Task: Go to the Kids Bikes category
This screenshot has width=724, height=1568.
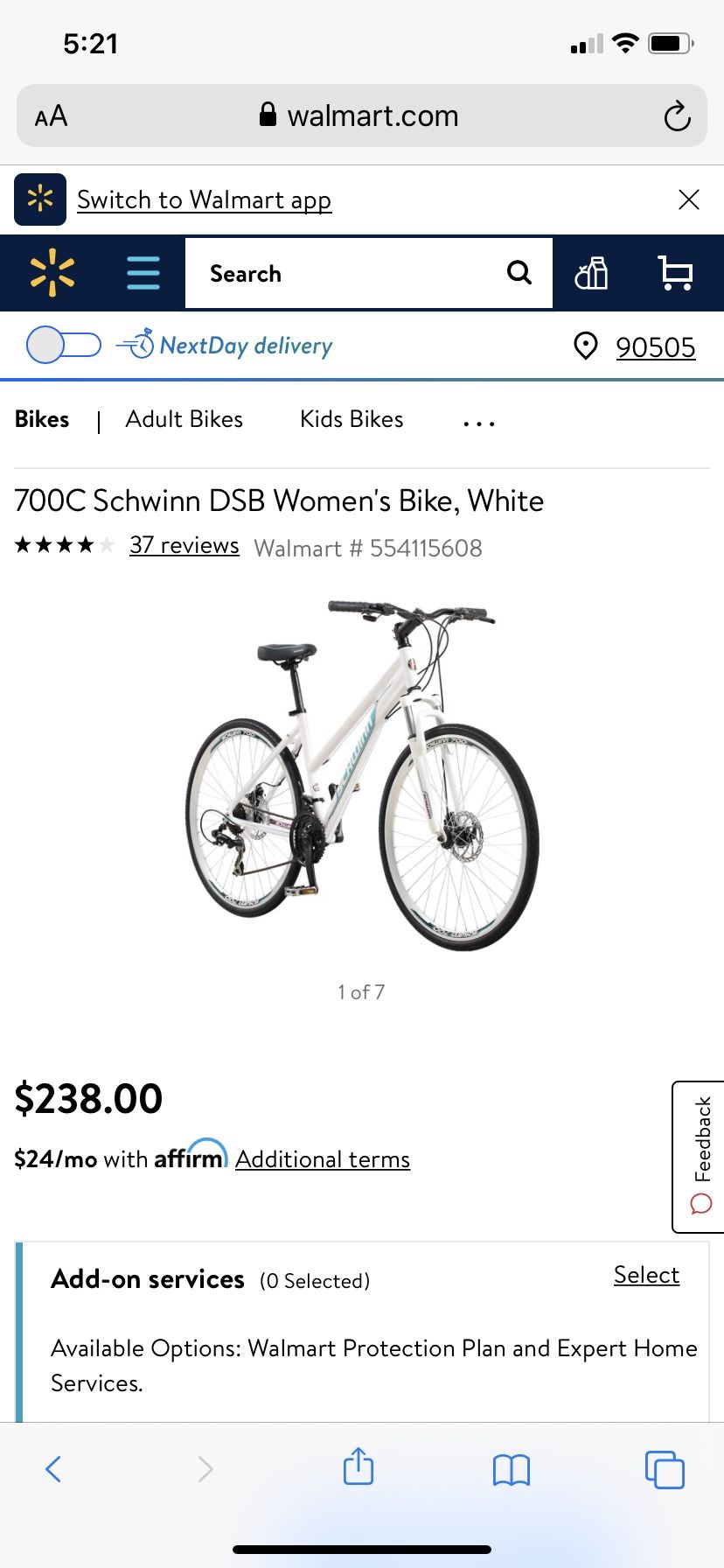Action: click(352, 419)
